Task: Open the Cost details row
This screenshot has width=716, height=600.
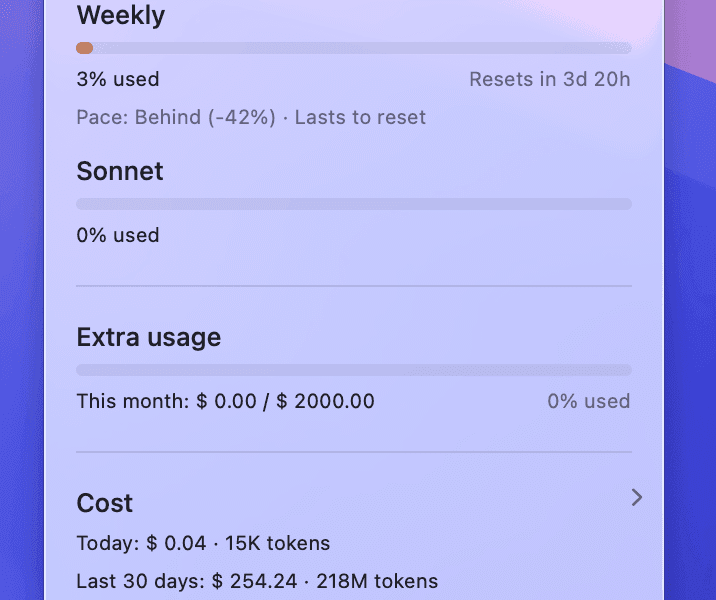Action: coord(636,498)
